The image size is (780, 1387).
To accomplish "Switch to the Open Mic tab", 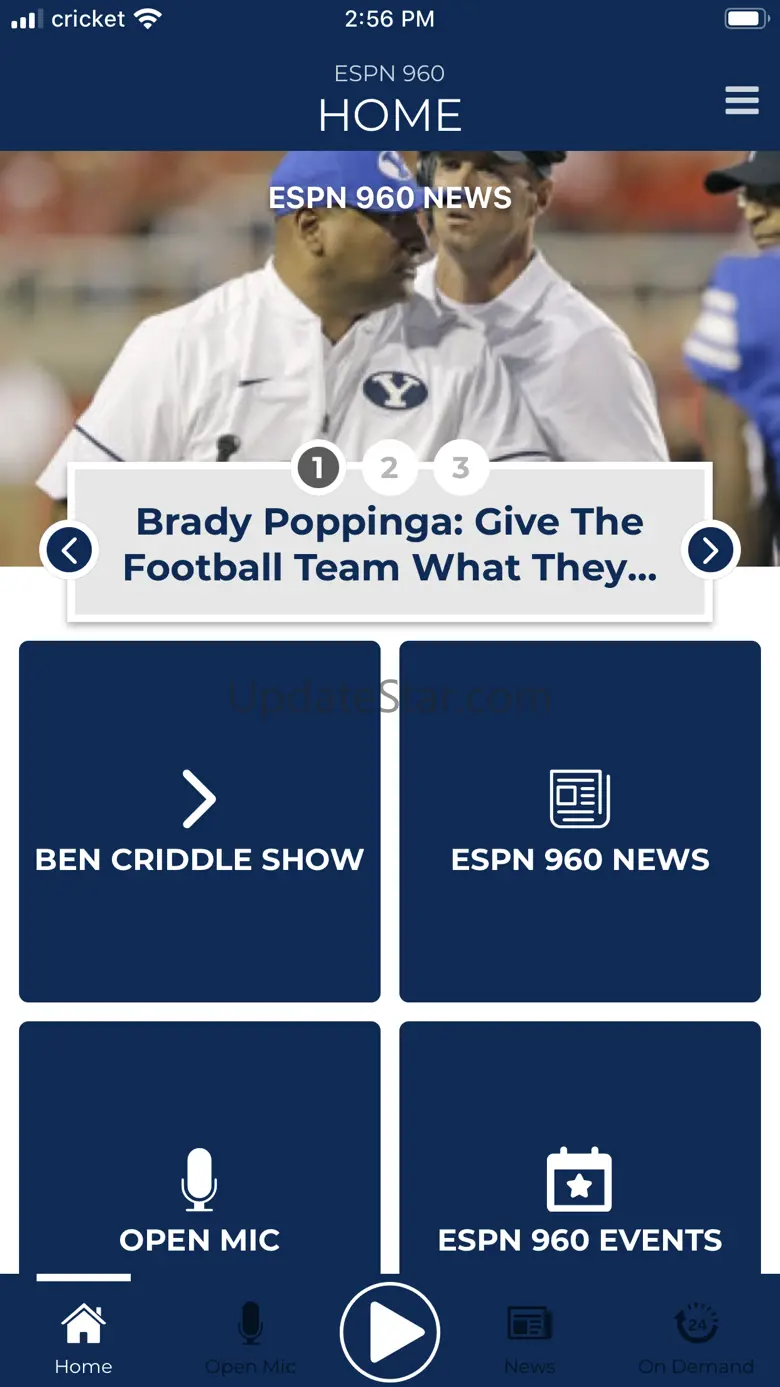I will [250, 1338].
